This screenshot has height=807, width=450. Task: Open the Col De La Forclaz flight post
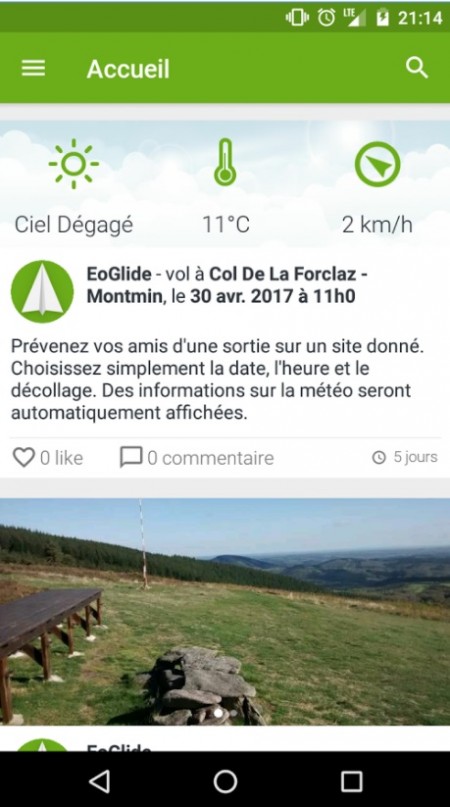click(x=225, y=363)
